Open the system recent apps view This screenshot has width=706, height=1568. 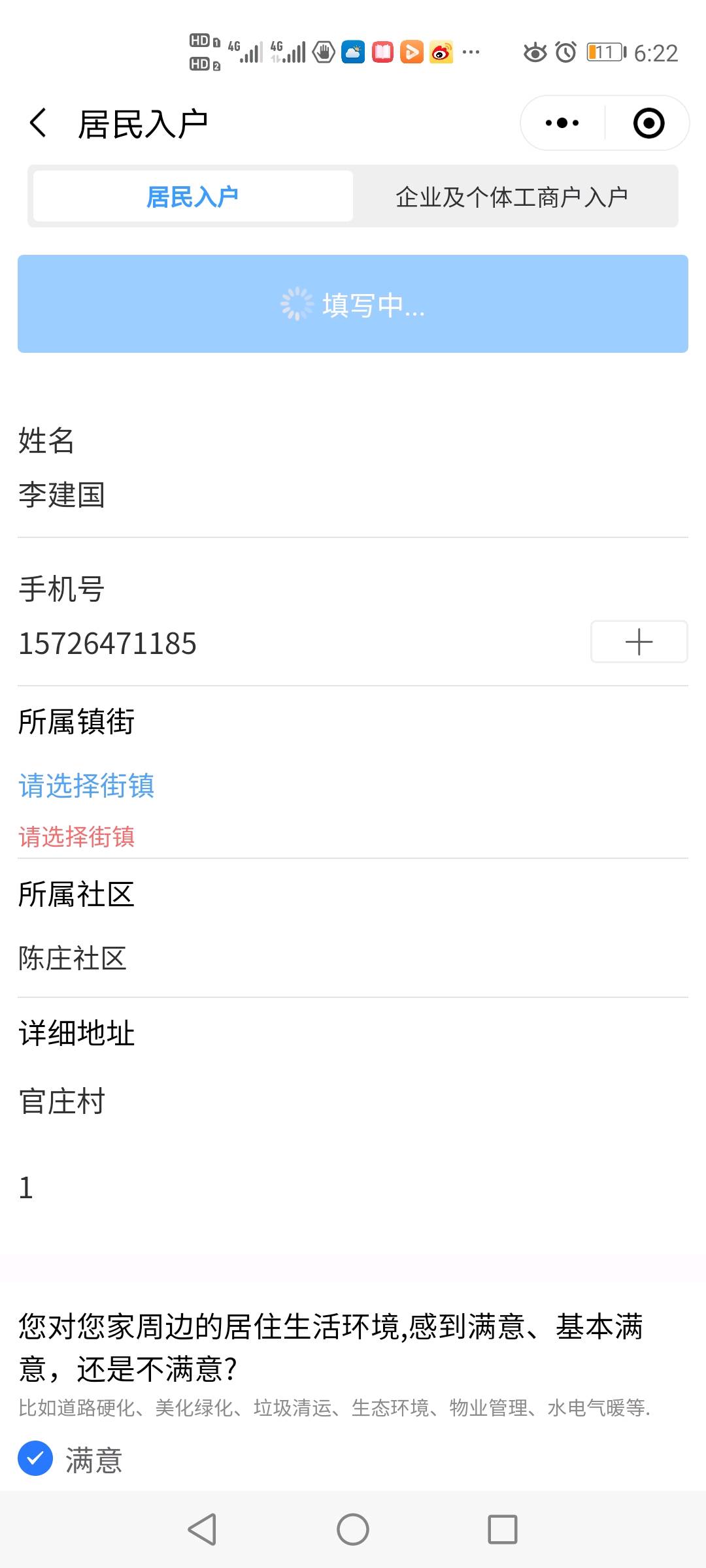pos(503,1529)
